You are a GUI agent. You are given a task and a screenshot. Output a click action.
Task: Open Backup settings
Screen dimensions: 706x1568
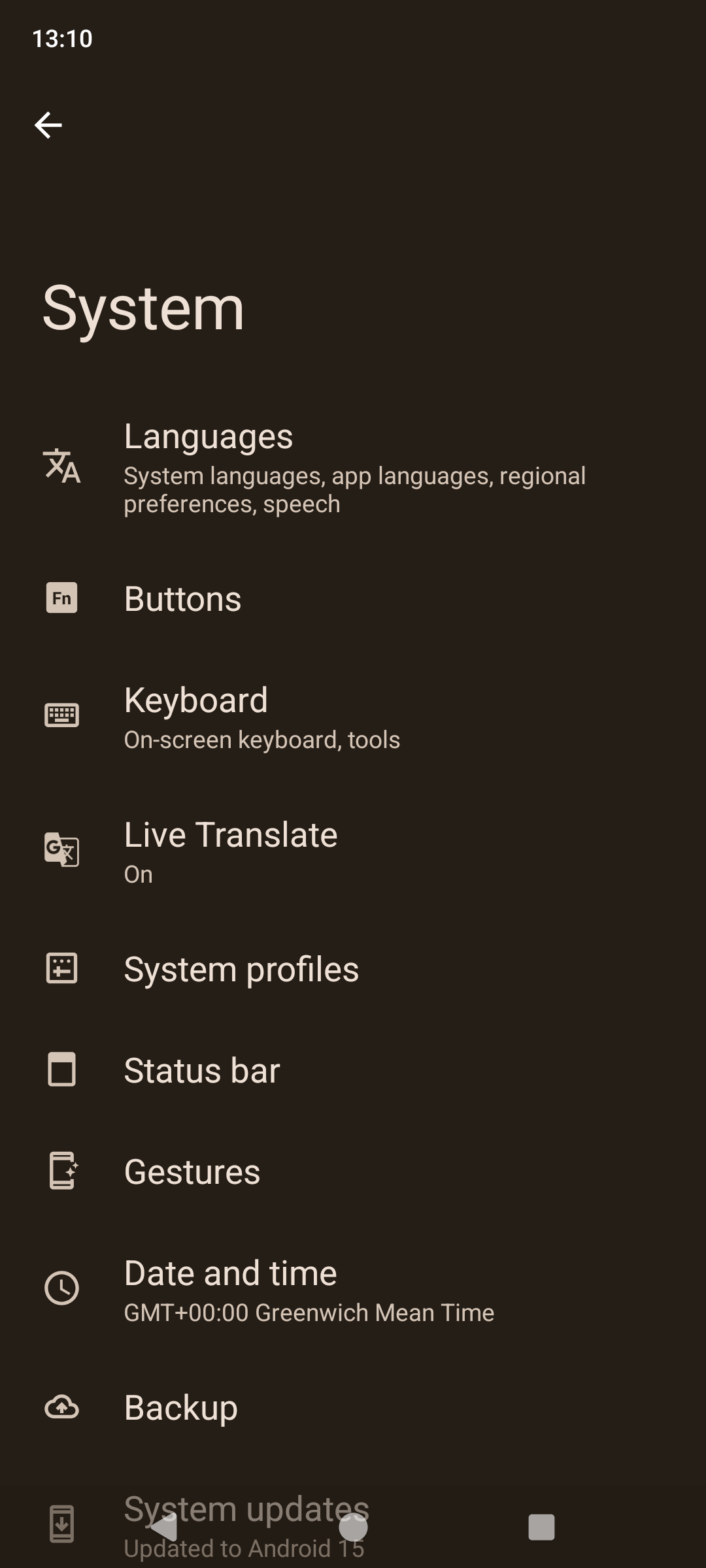353,1407
